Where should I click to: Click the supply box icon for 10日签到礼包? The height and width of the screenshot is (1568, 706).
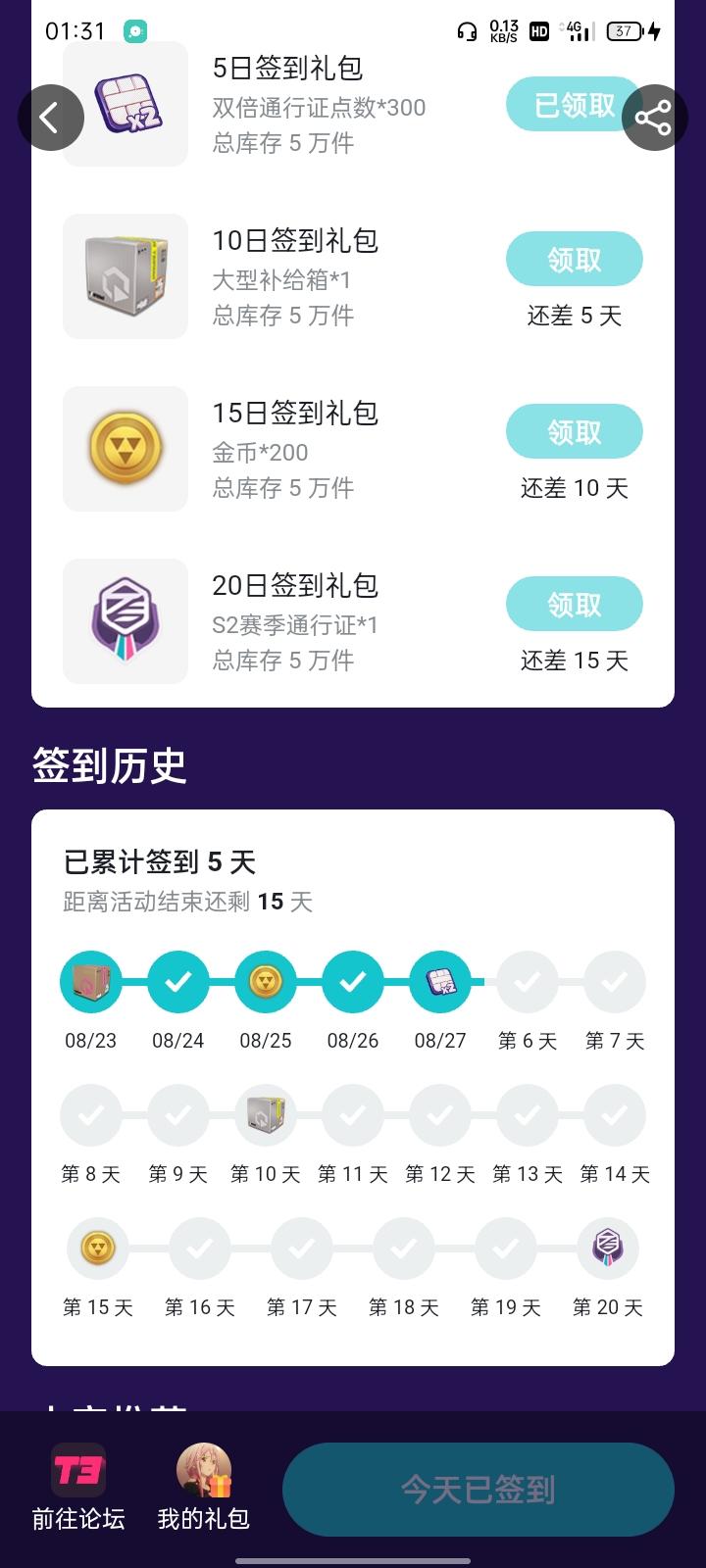125,275
